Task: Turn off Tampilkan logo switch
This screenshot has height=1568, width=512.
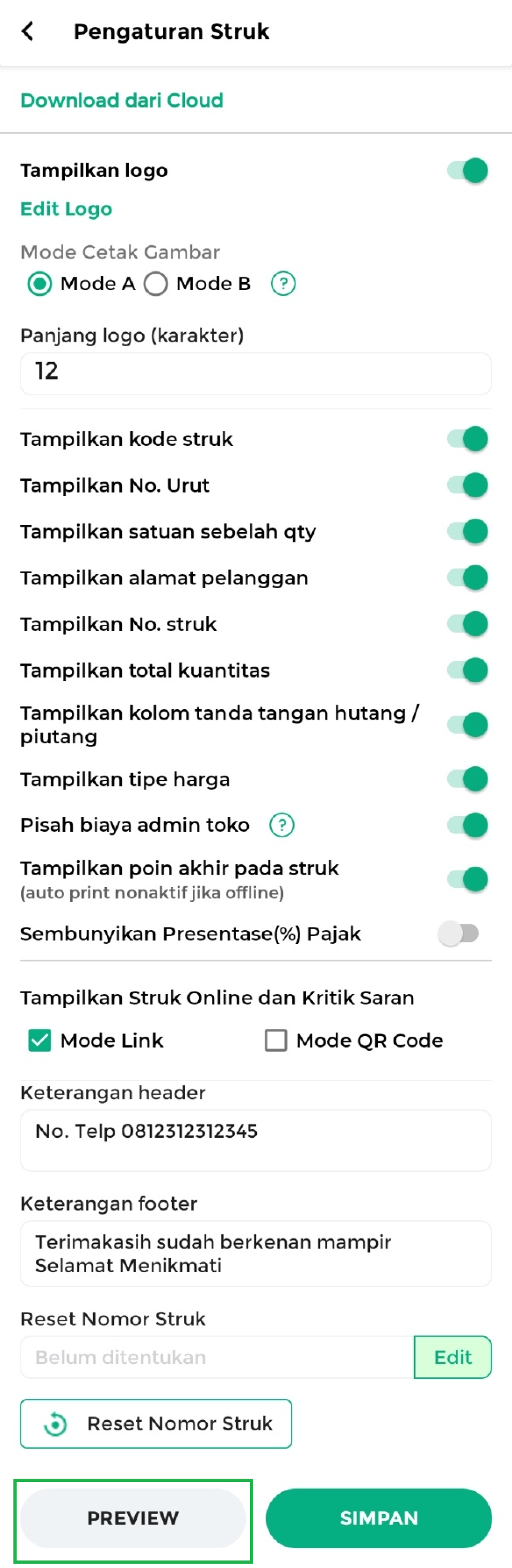Action: tap(468, 170)
